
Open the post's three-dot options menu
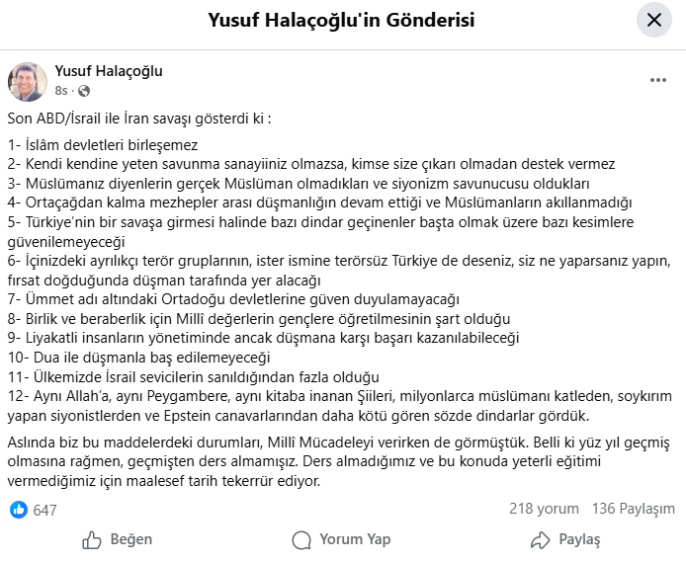point(658,80)
